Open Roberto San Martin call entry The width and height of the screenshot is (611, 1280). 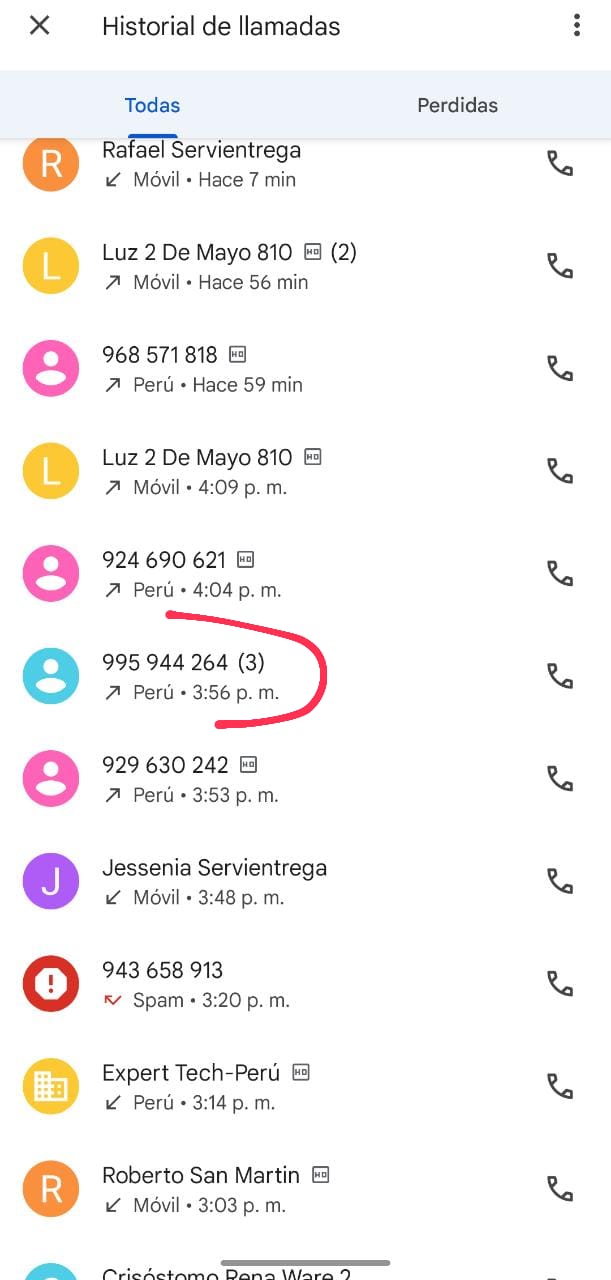270,1188
